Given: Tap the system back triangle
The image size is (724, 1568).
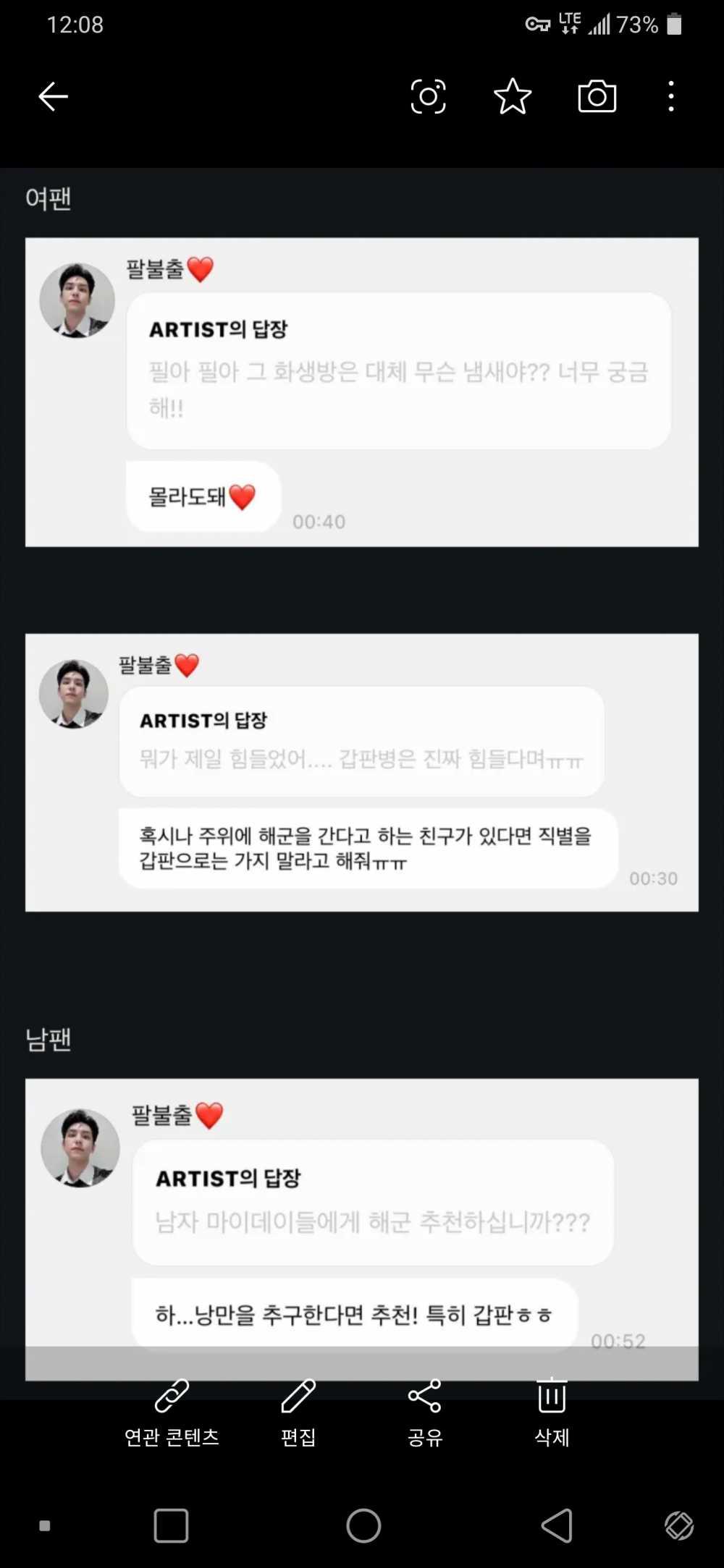Looking at the screenshot, I should coord(557,1526).
